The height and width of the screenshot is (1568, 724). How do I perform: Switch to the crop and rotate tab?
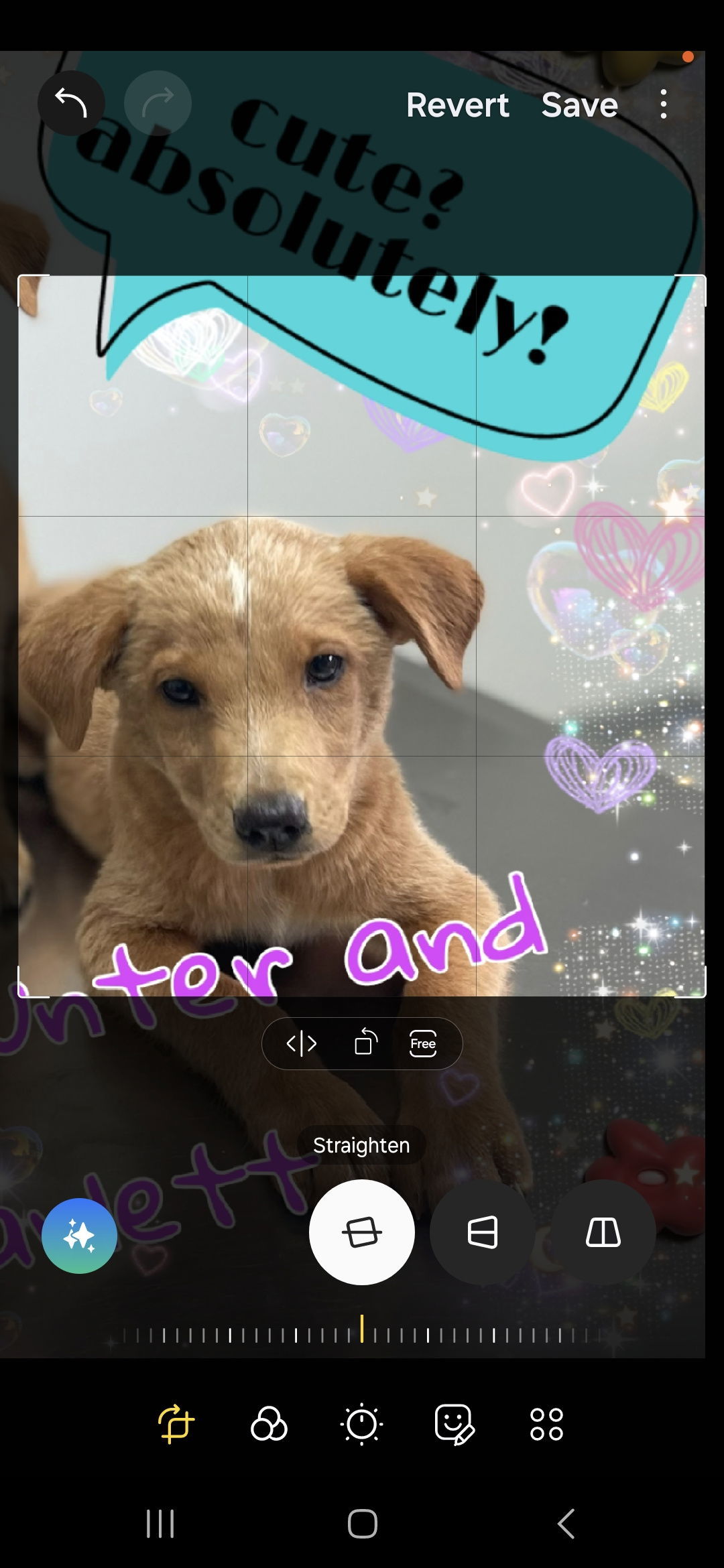click(x=176, y=1423)
